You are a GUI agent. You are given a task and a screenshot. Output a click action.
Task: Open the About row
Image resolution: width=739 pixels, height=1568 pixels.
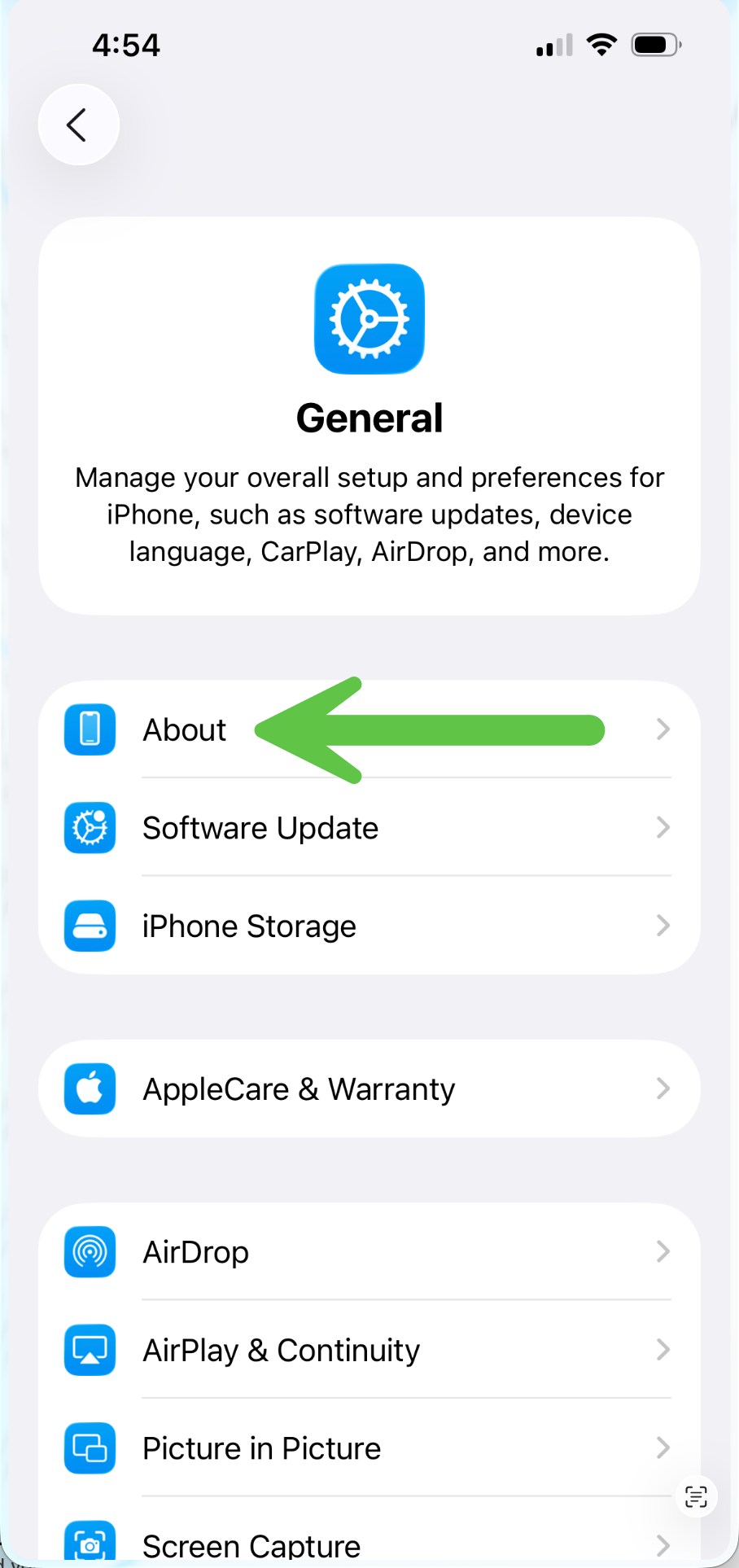coord(186,729)
